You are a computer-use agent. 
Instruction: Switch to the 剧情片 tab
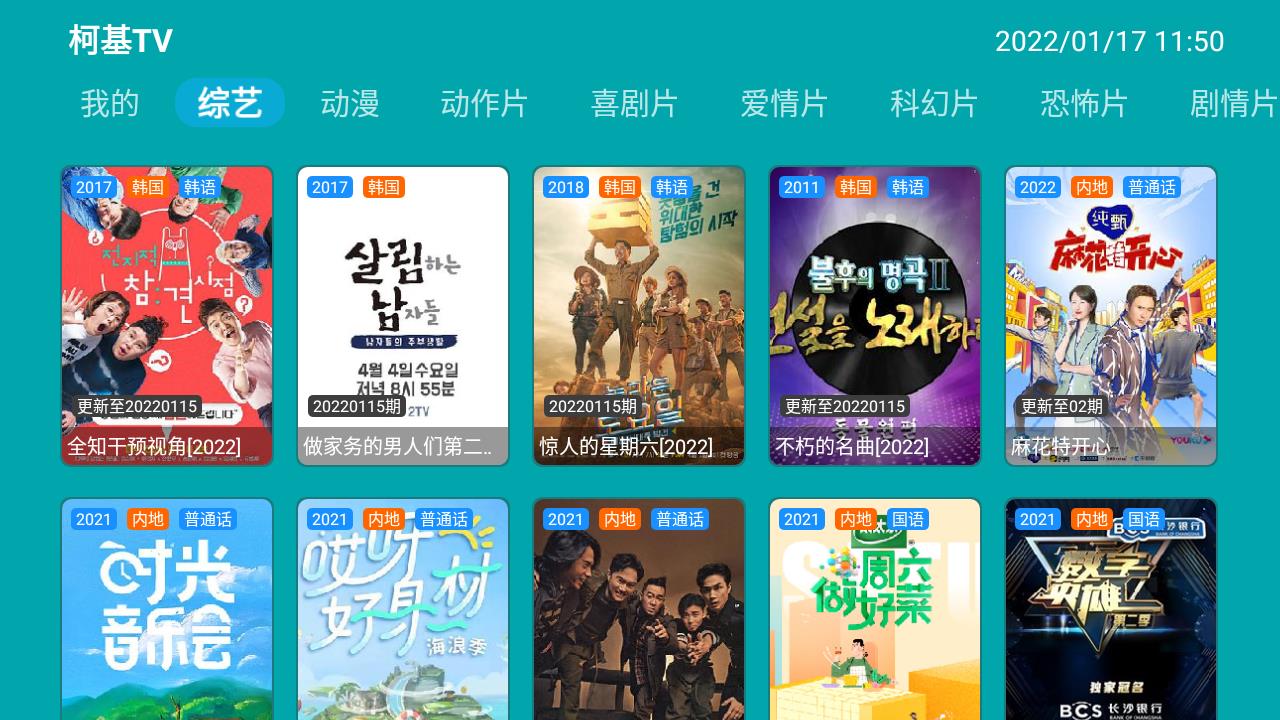click(x=1232, y=103)
